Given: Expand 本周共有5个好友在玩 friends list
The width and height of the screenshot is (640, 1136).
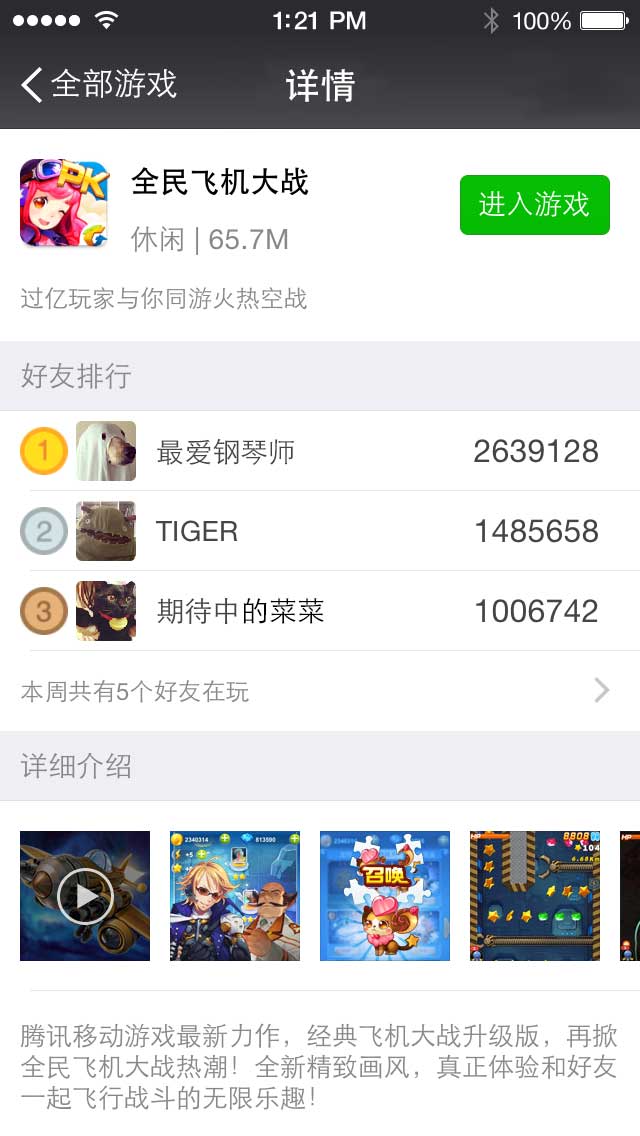Looking at the screenshot, I should click(x=320, y=691).
